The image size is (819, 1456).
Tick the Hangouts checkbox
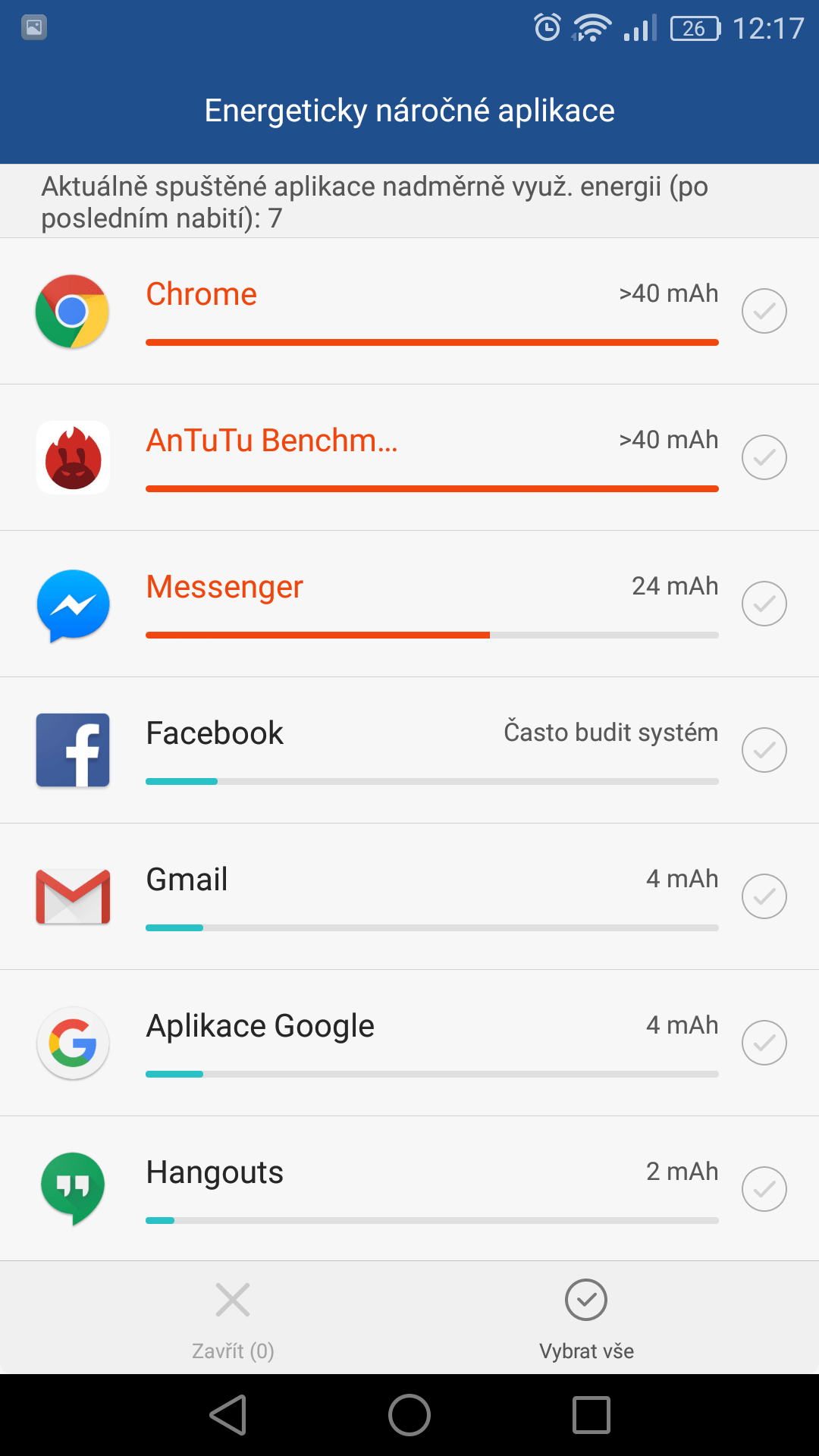(x=764, y=1189)
